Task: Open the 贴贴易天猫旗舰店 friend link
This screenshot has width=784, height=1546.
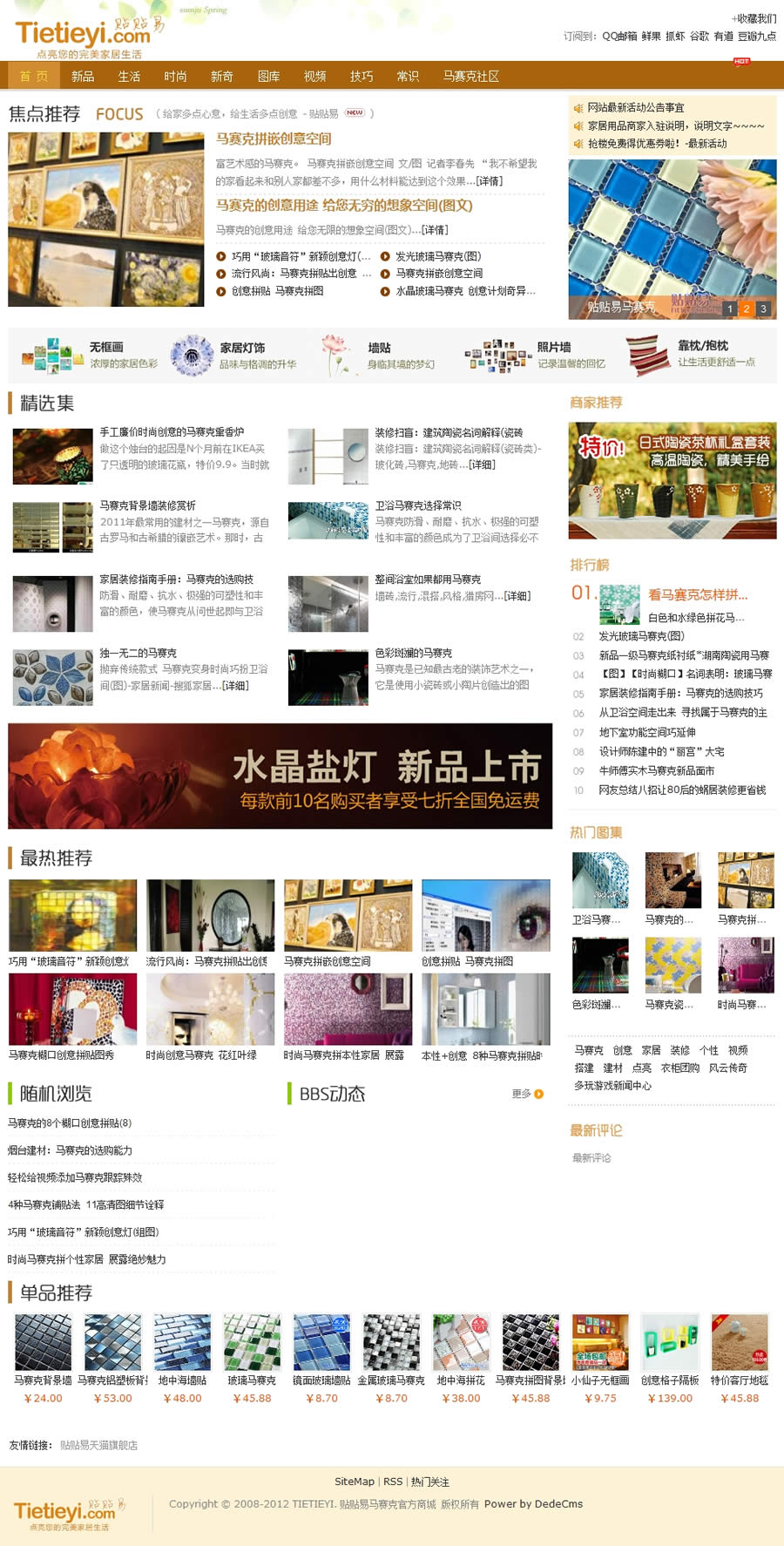Action: [x=98, y=1445]
